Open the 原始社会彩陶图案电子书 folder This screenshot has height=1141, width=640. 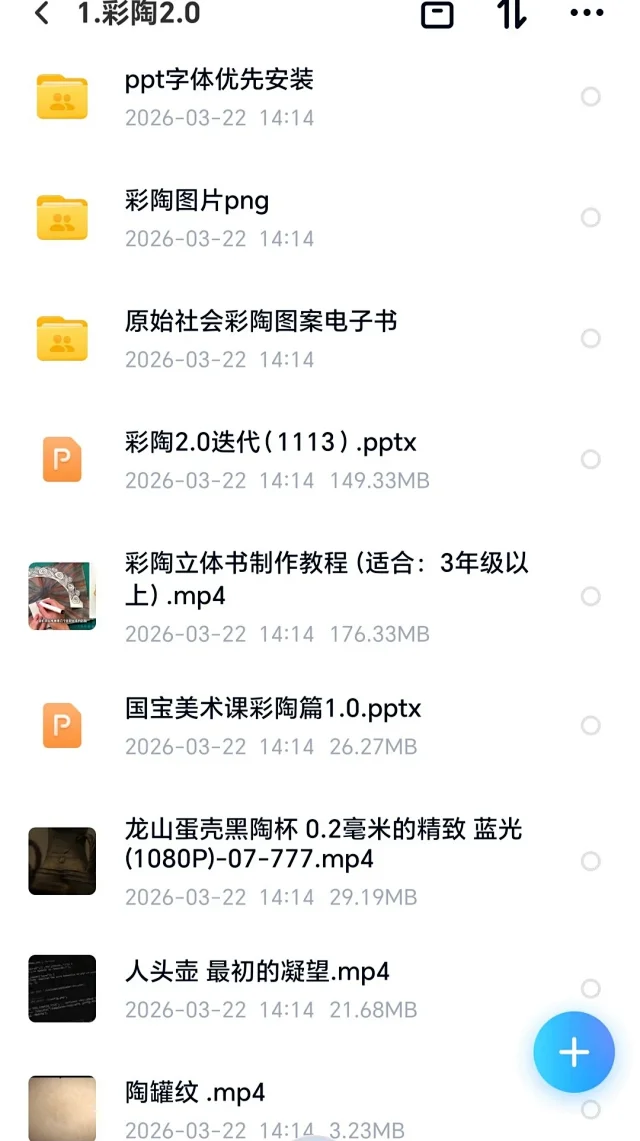(261, 321)
